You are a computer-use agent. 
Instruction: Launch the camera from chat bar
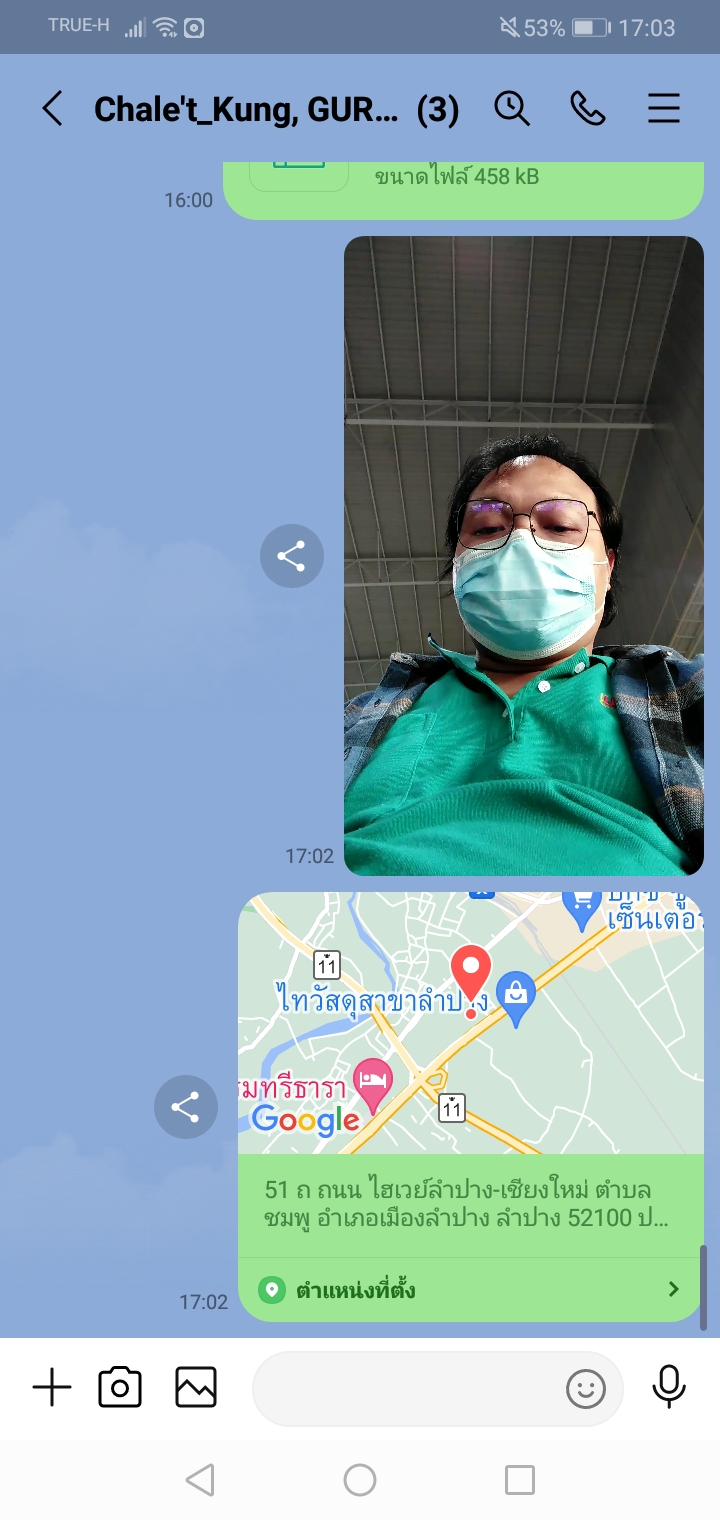tap(120, 1388)
